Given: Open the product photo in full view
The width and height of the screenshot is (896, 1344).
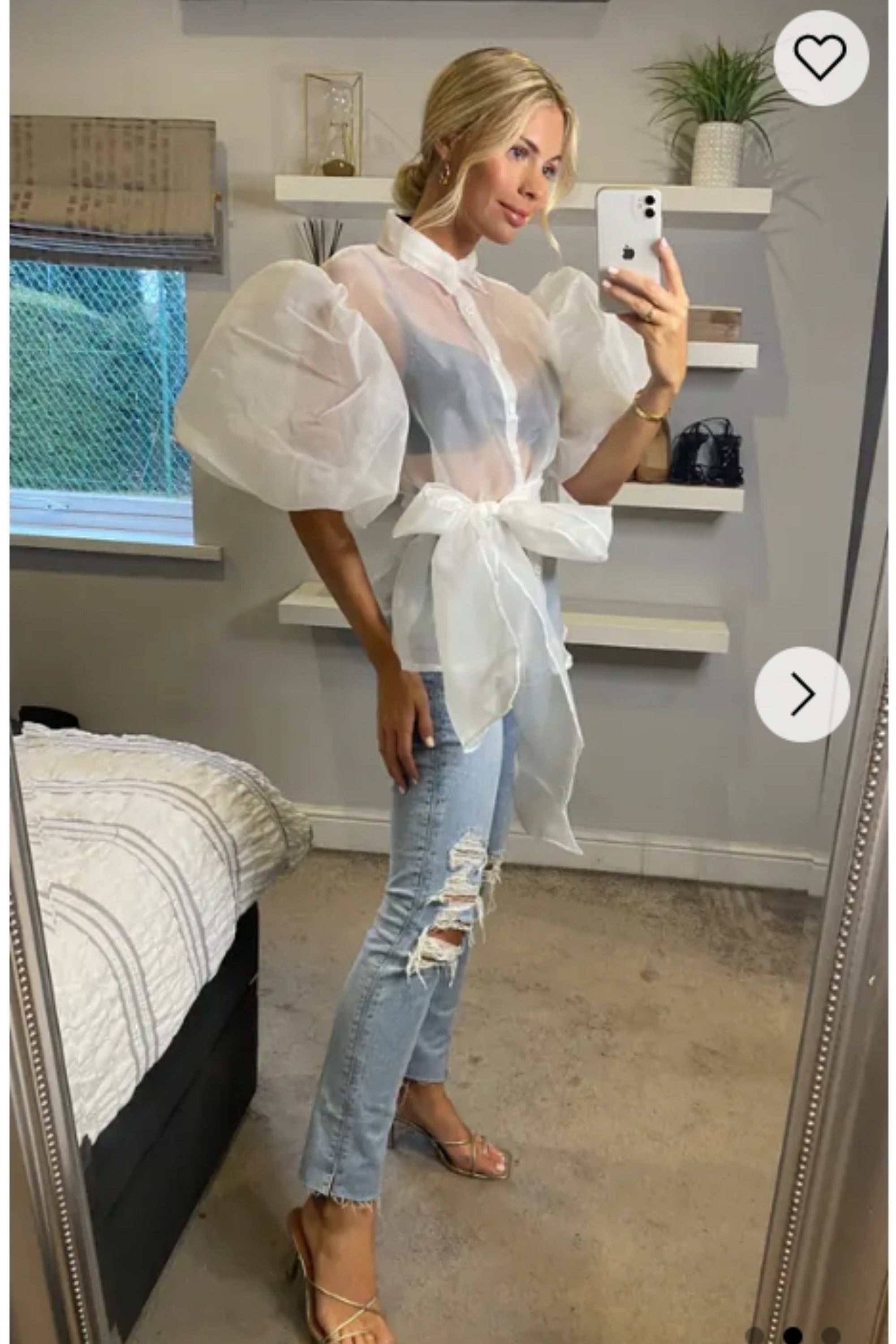Looking at the screenshot, I should 434,629.
